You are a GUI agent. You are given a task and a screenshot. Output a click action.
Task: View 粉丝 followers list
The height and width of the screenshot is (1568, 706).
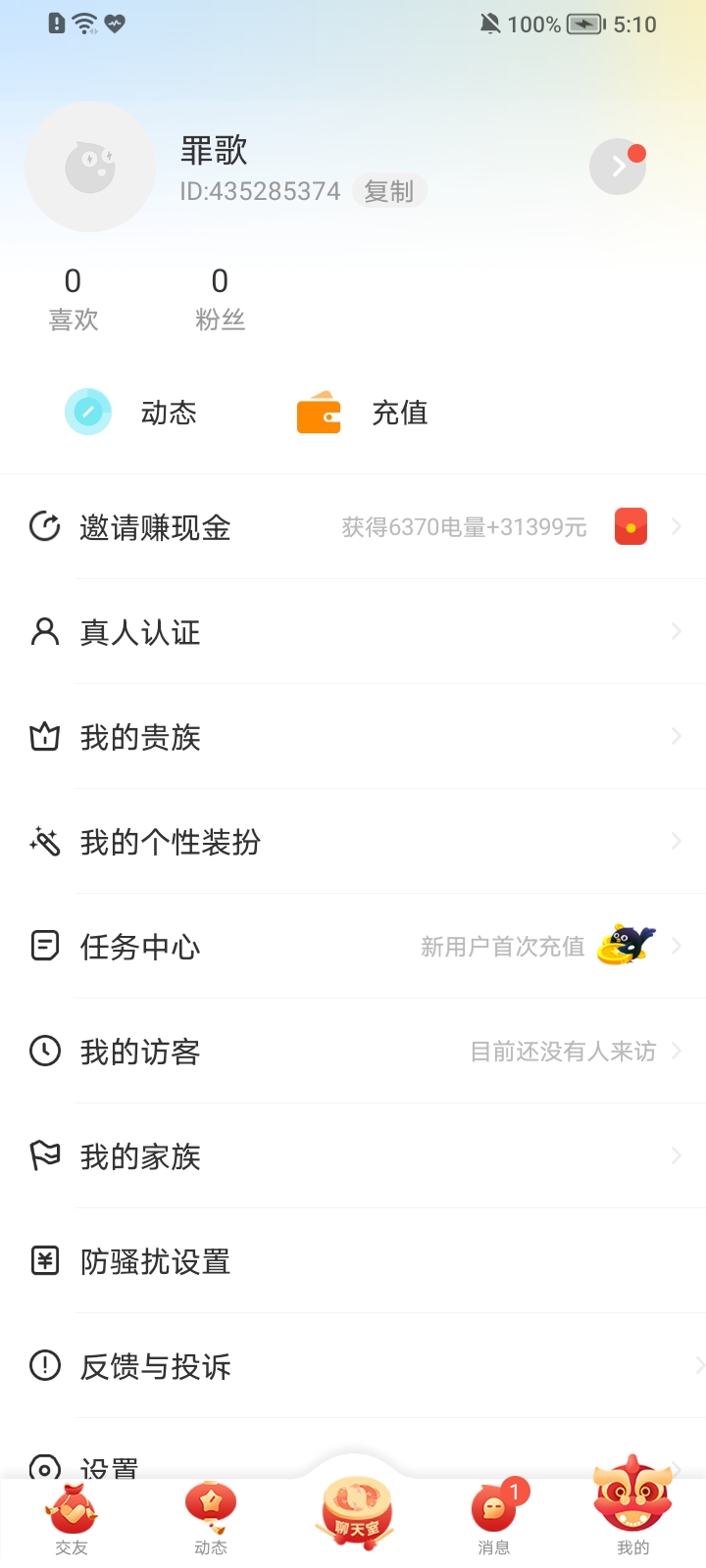click(220, 299)
